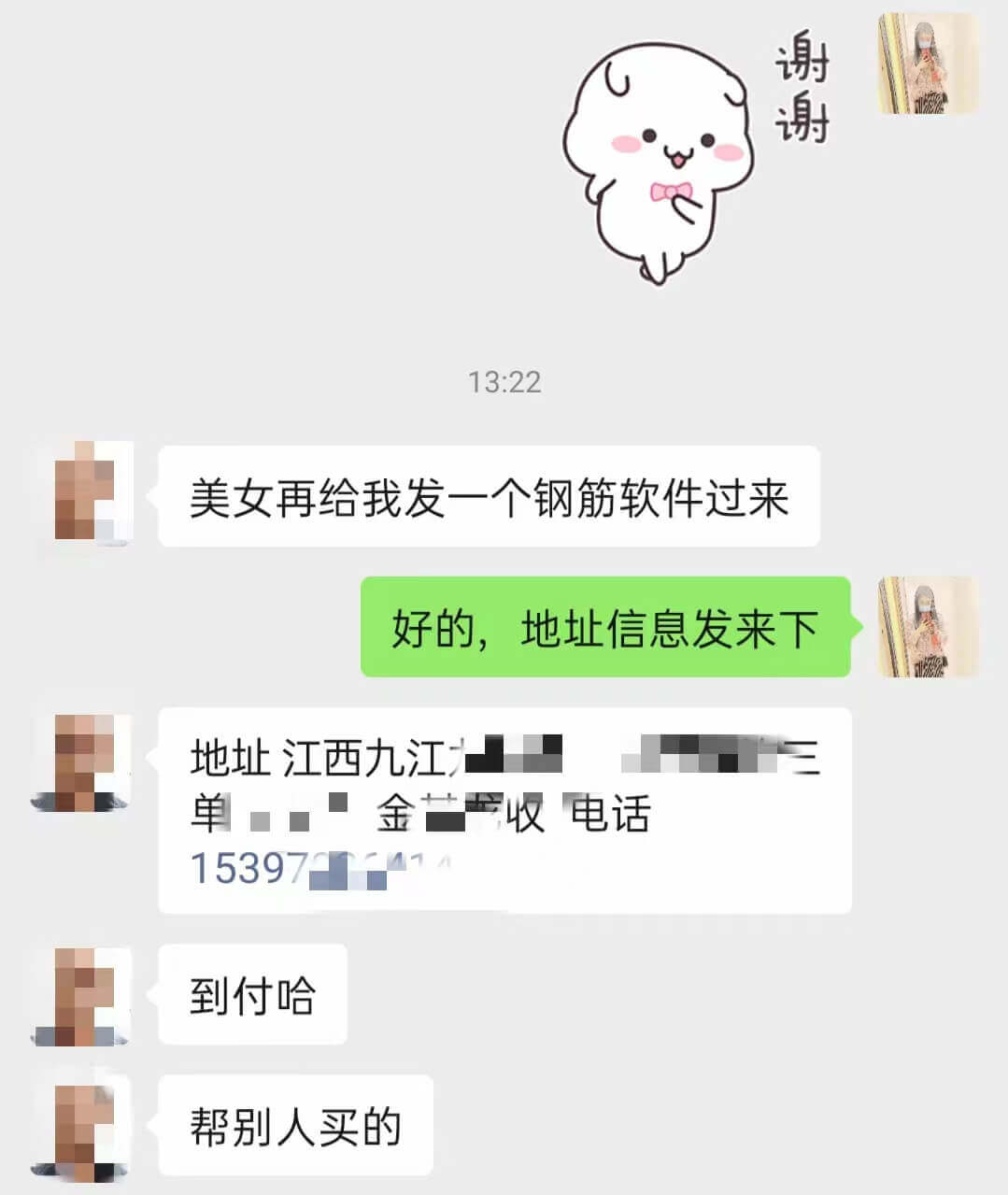The image size is (1008, 1195).
Task: Open the avatar next to 好的，地址信息发来下
Action: pos(927,627)
